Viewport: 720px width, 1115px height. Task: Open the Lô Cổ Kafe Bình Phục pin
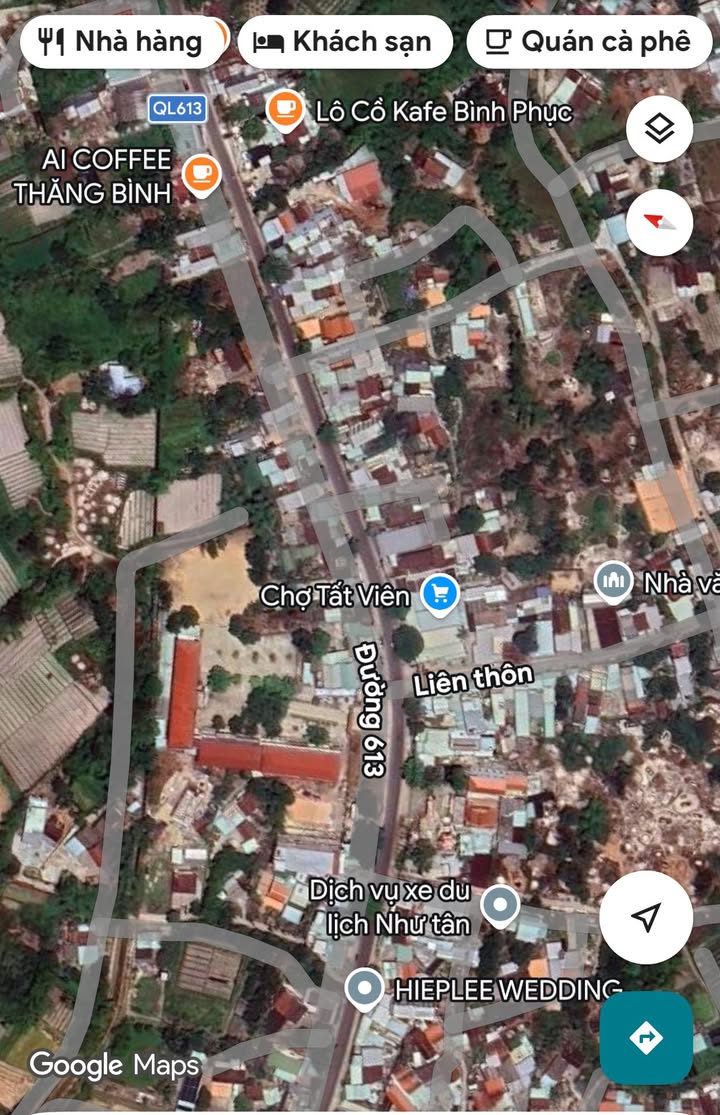click(x=285, y=108)
